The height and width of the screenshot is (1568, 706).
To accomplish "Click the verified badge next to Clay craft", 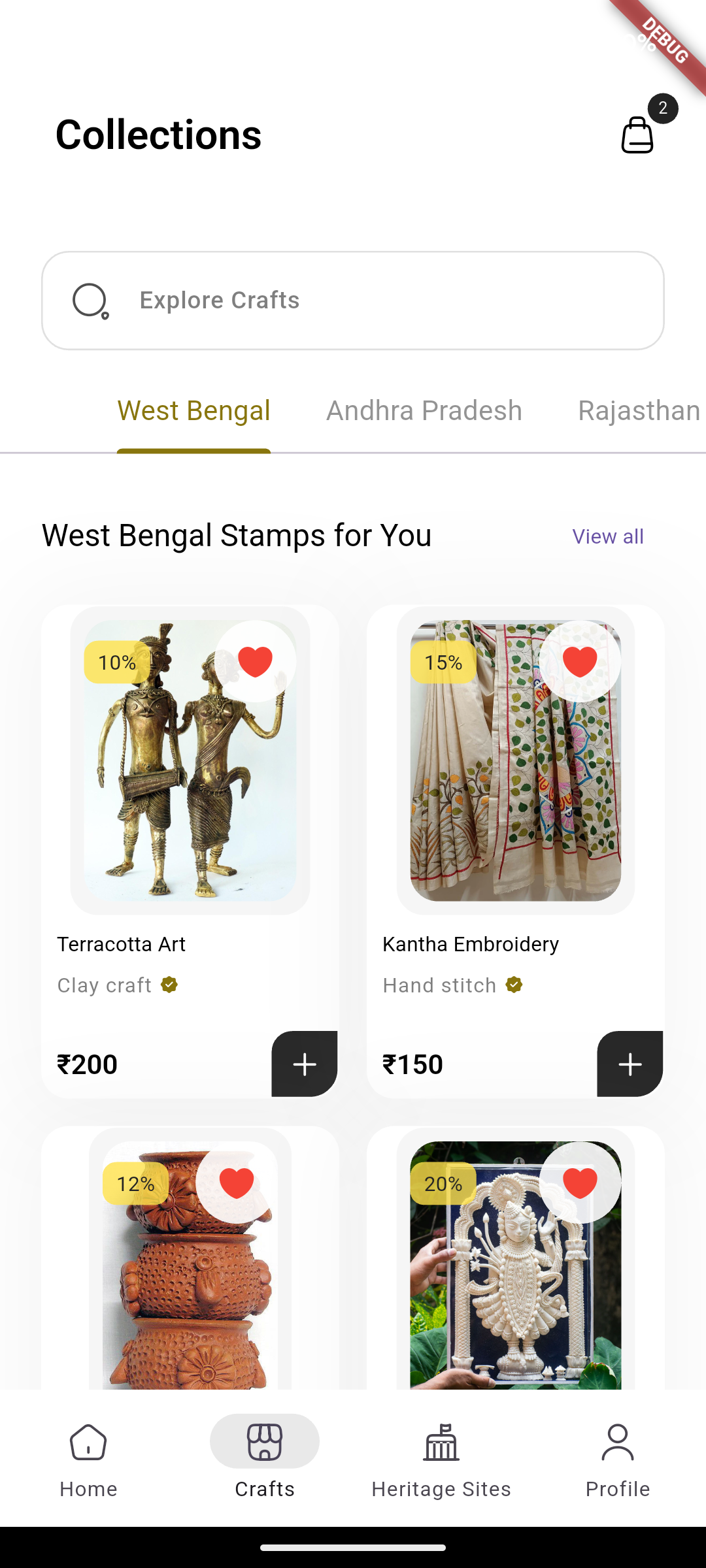I will [169, 985].
